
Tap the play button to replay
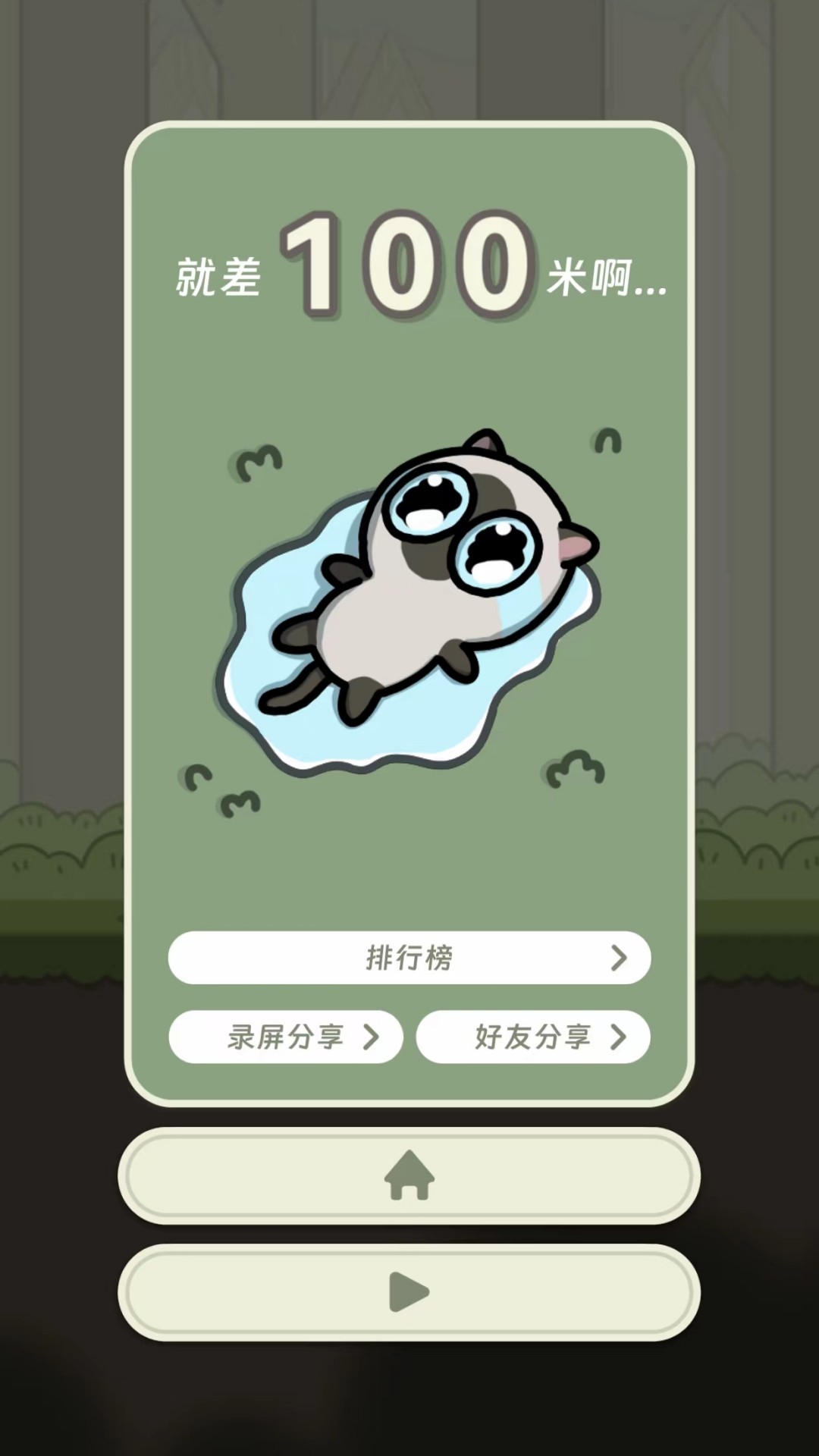click(409, 1292)
